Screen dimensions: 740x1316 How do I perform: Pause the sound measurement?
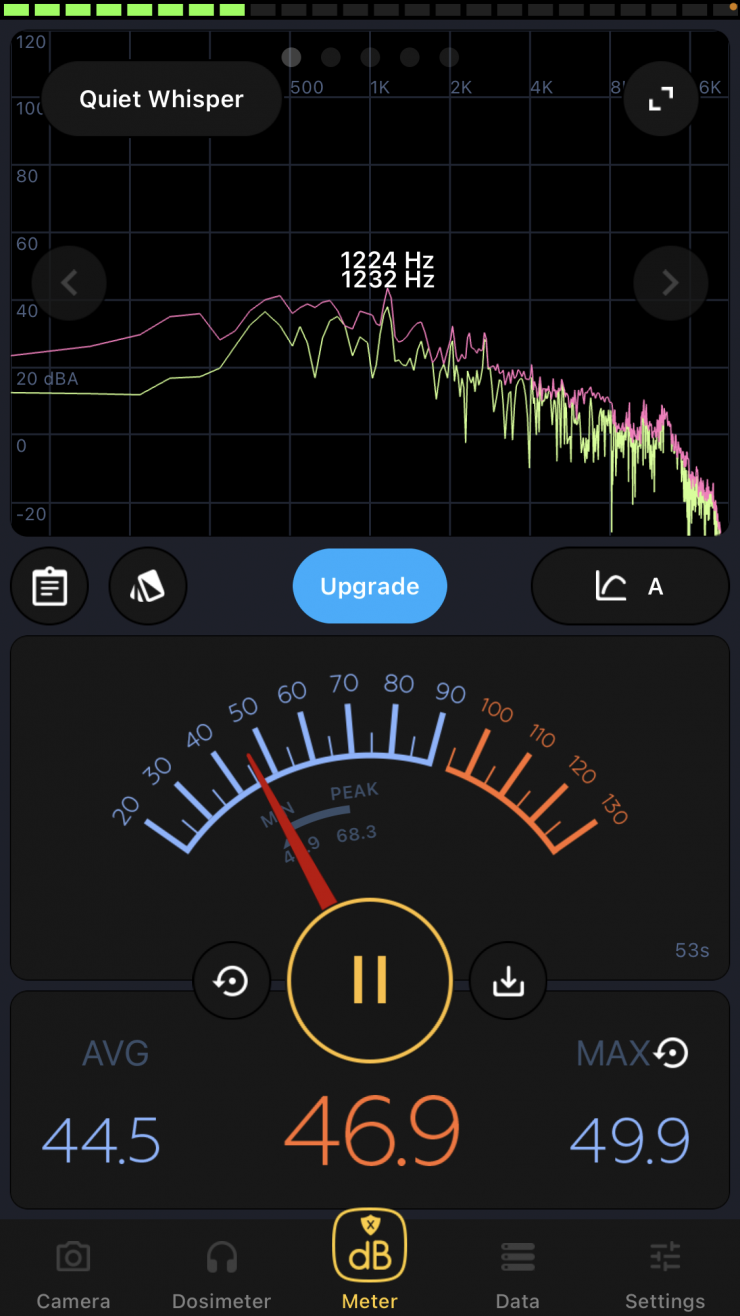pos(370,979)
